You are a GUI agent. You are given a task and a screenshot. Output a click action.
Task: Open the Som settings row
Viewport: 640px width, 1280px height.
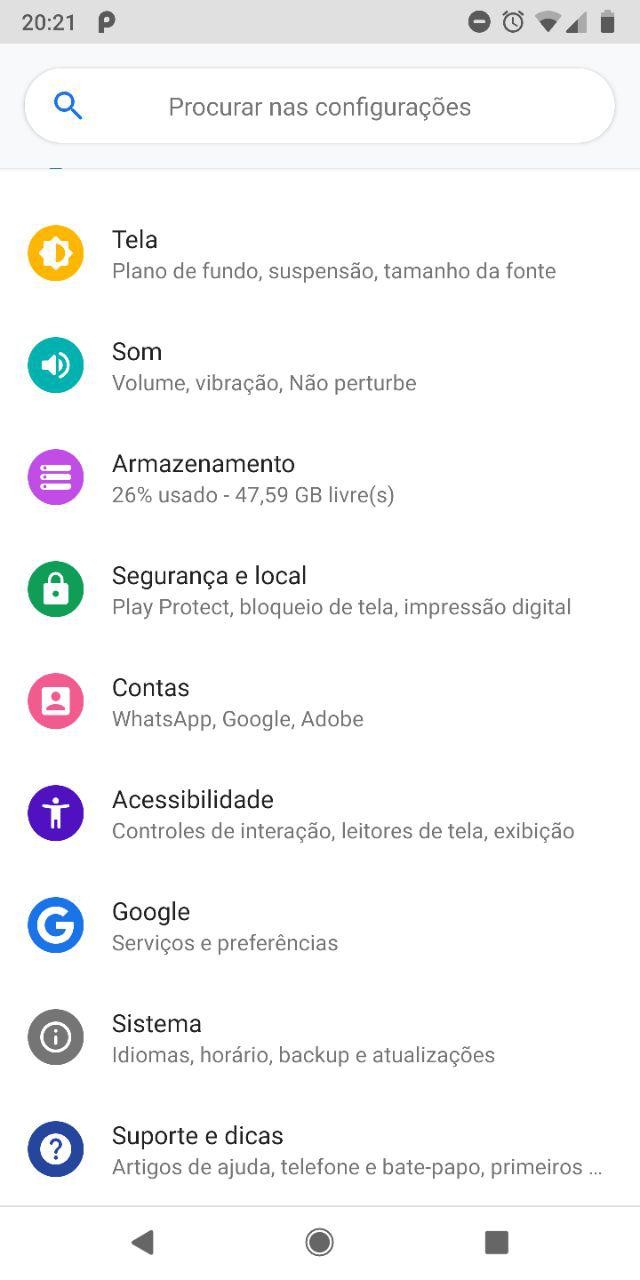320,366
